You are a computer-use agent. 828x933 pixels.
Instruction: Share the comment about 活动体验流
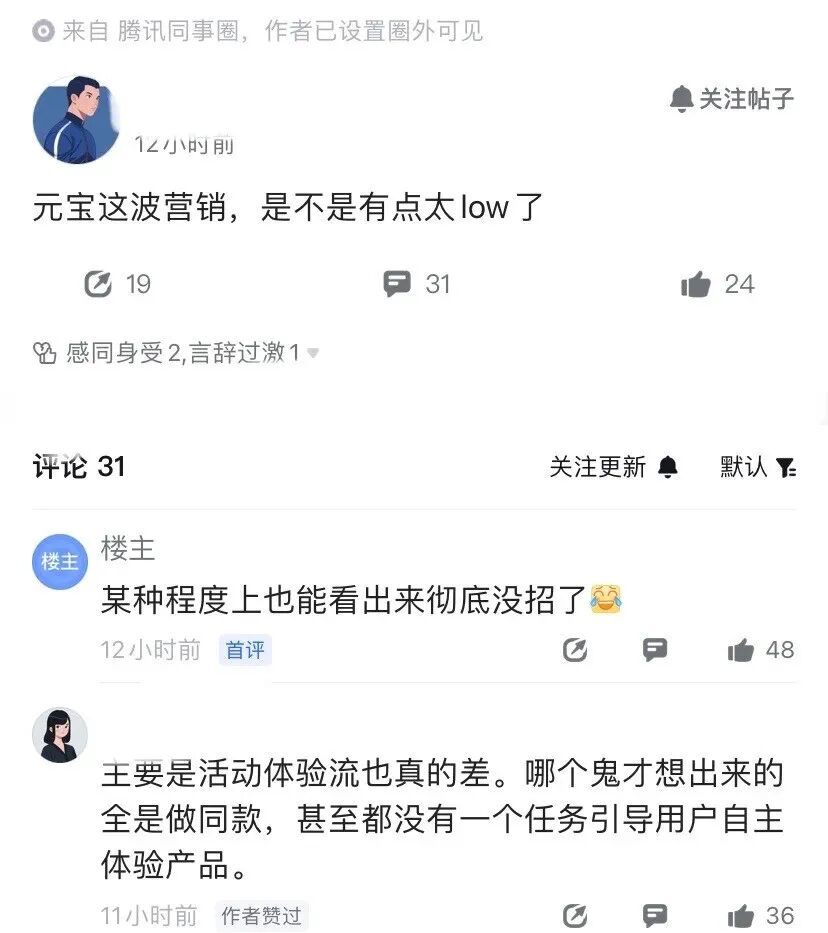[575, 915]
